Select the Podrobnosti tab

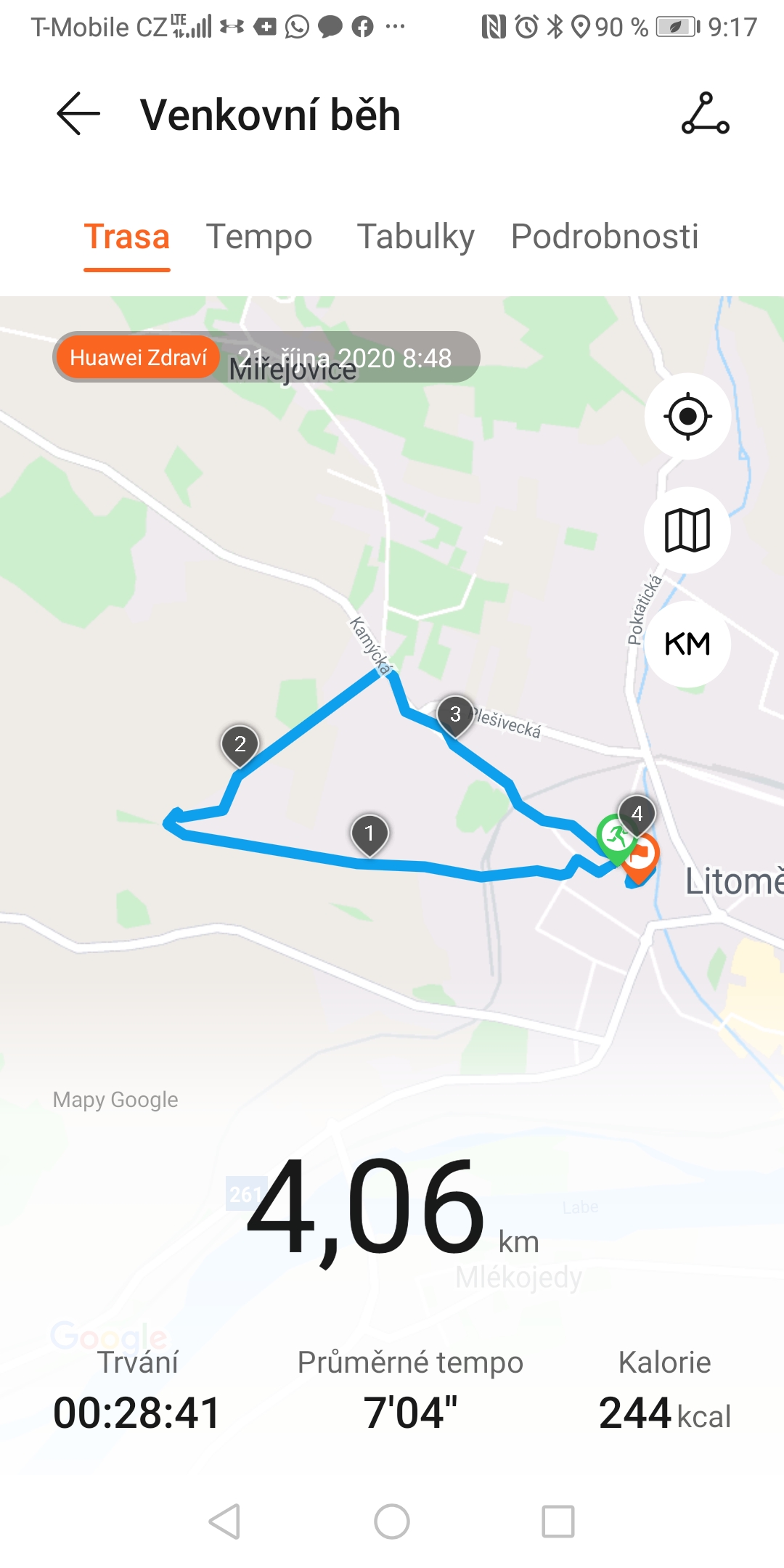(605, 237)
